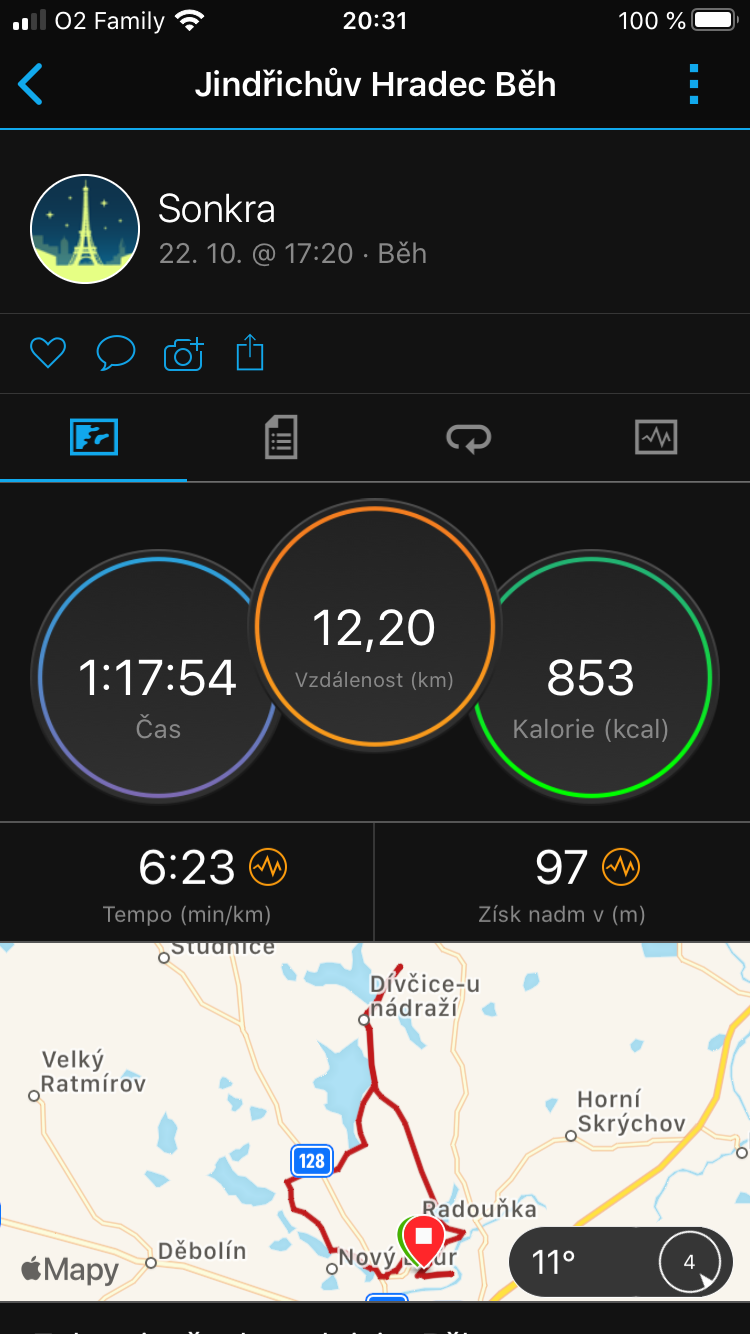Image resolution: width=750 pixels, height=1334 pixels.
Task: Go back using the top-left arrow
Action: click(x=31, y=84)
